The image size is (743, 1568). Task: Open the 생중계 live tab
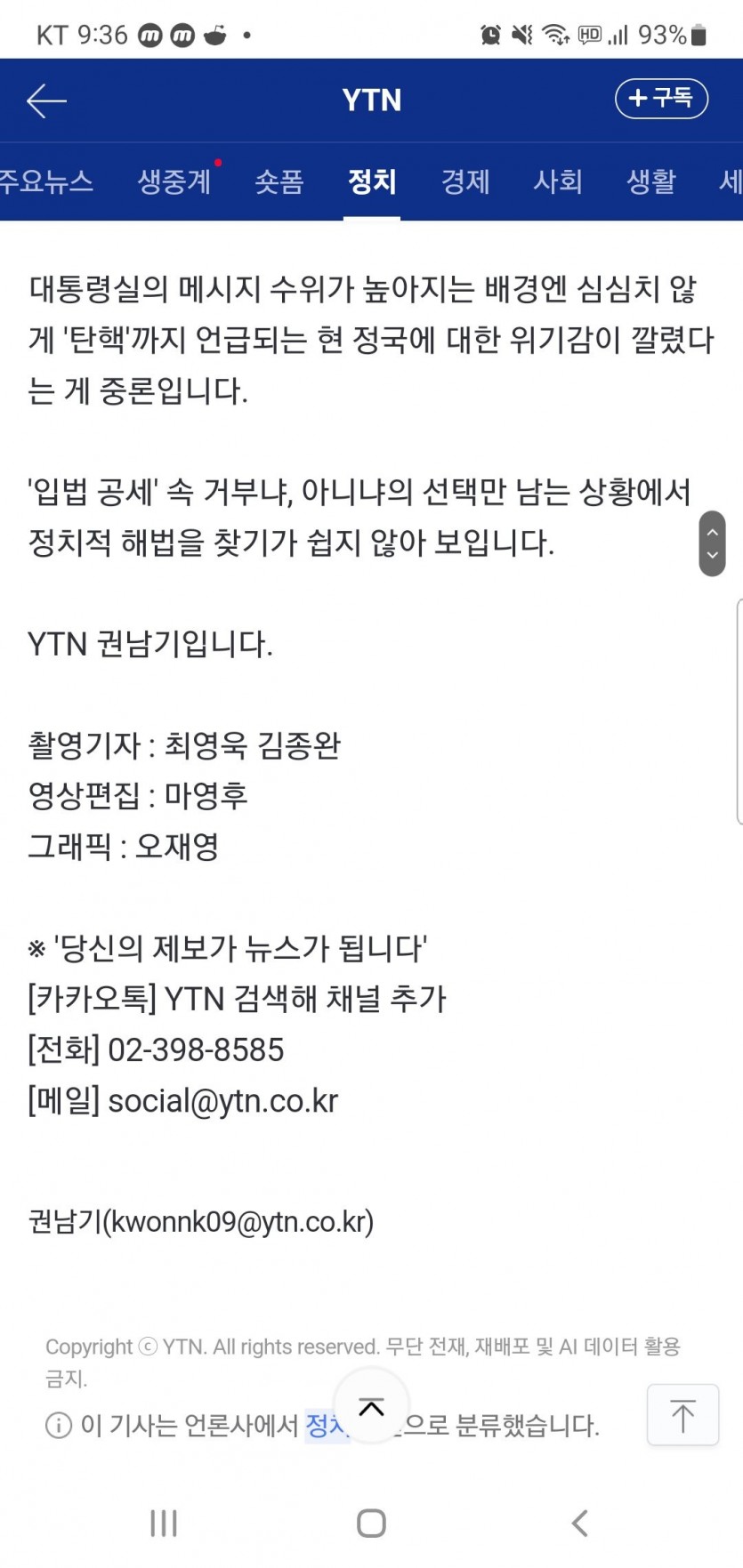(x=174, y=181)
